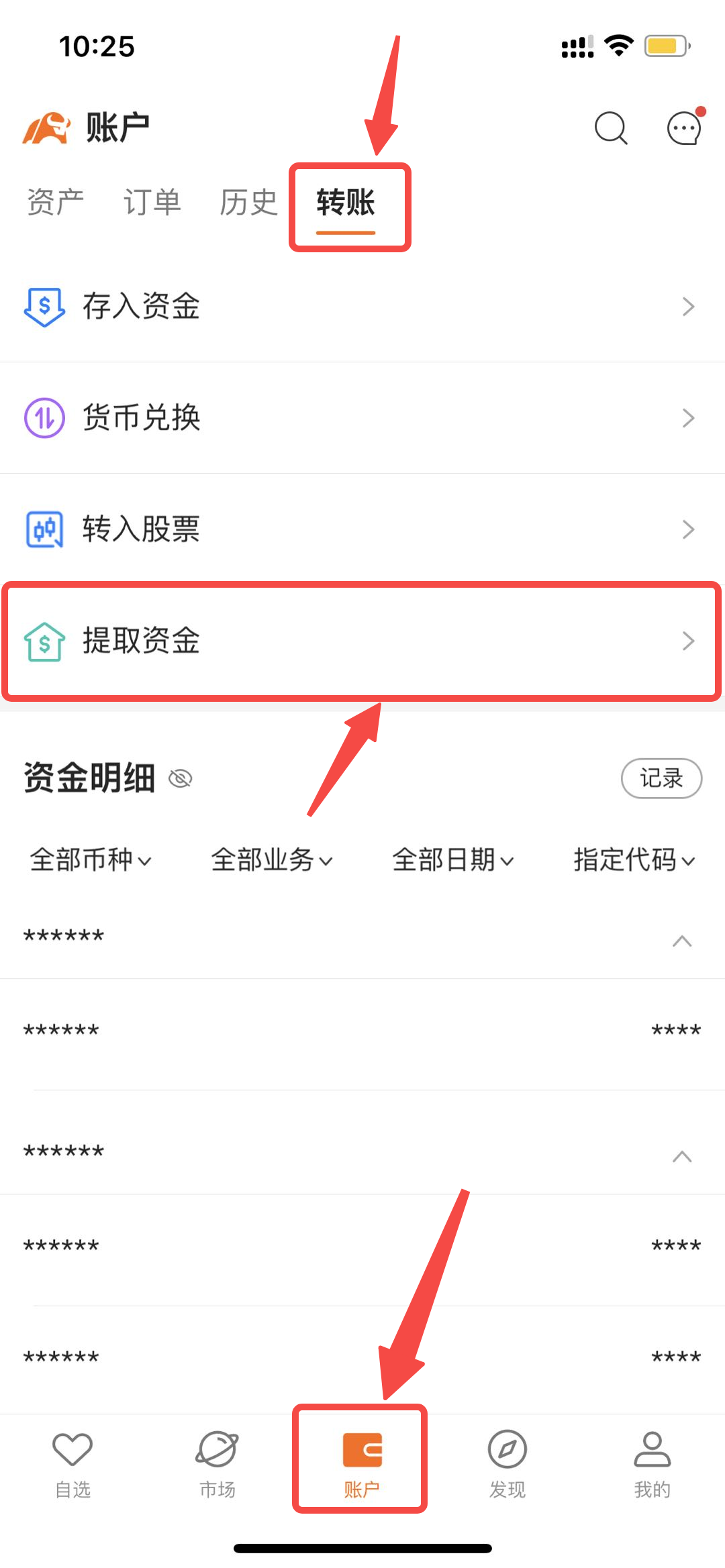Select the 转账 tab

click(x=346, y=203)
